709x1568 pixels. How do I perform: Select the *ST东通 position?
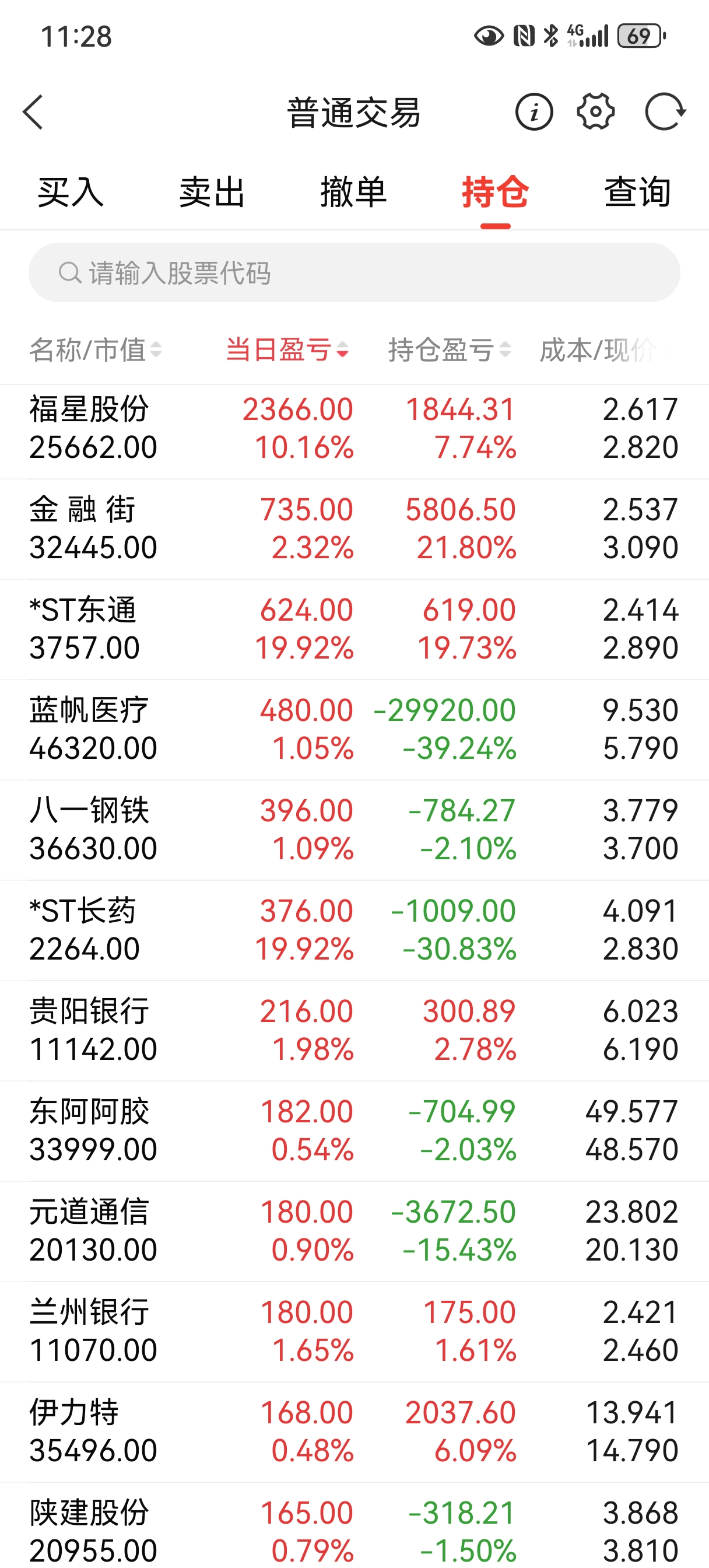[x=354, y=629]
